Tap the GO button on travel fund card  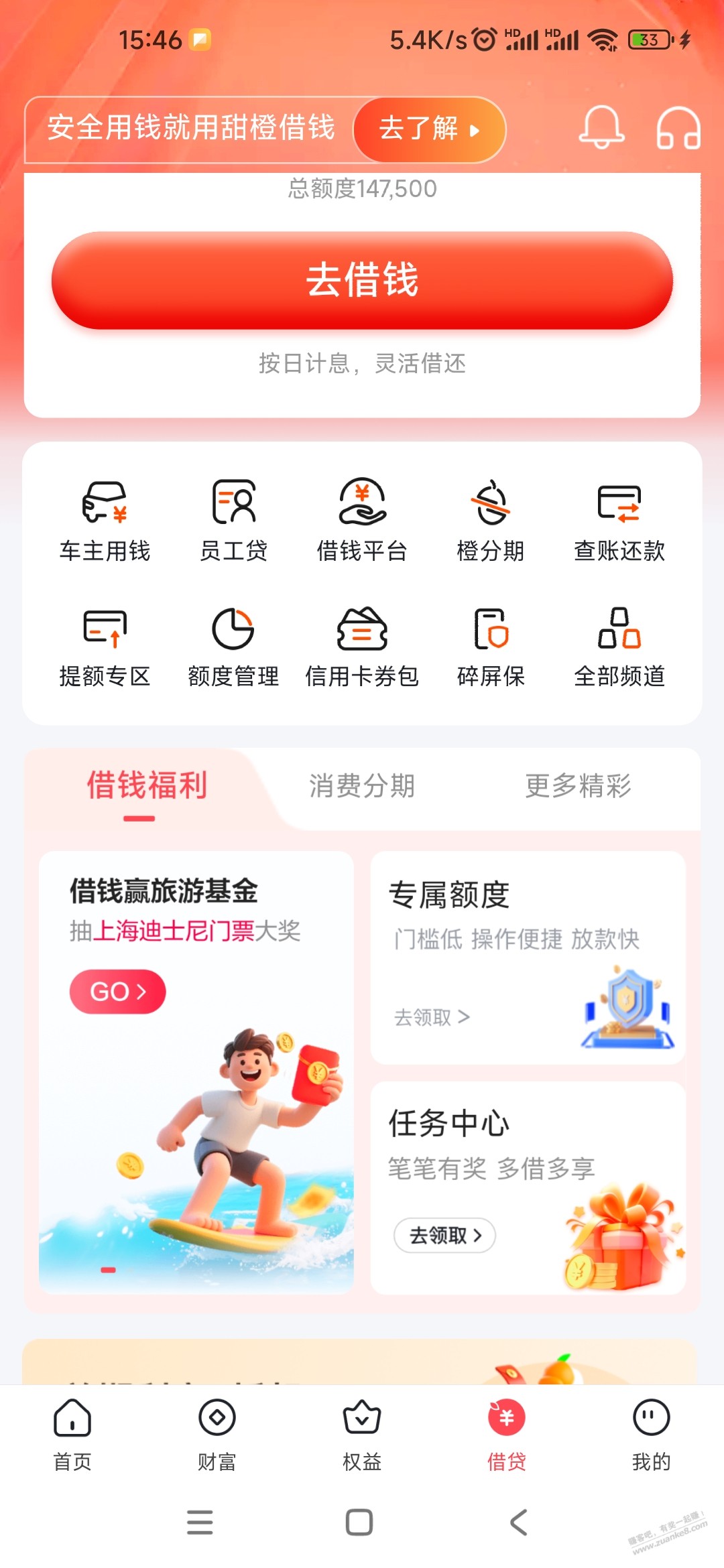coord(117,991)
